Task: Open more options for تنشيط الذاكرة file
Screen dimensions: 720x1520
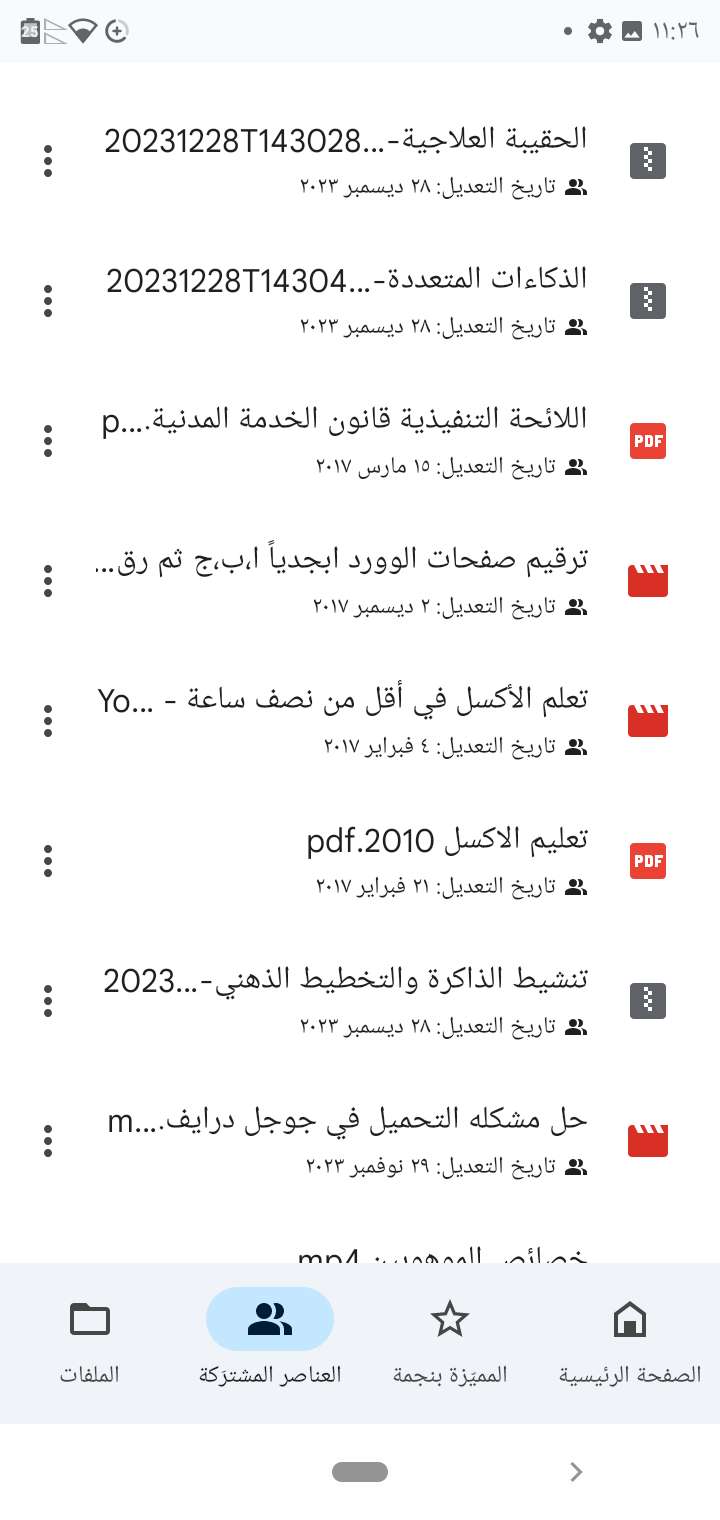Action: [x=47, y=1001]
